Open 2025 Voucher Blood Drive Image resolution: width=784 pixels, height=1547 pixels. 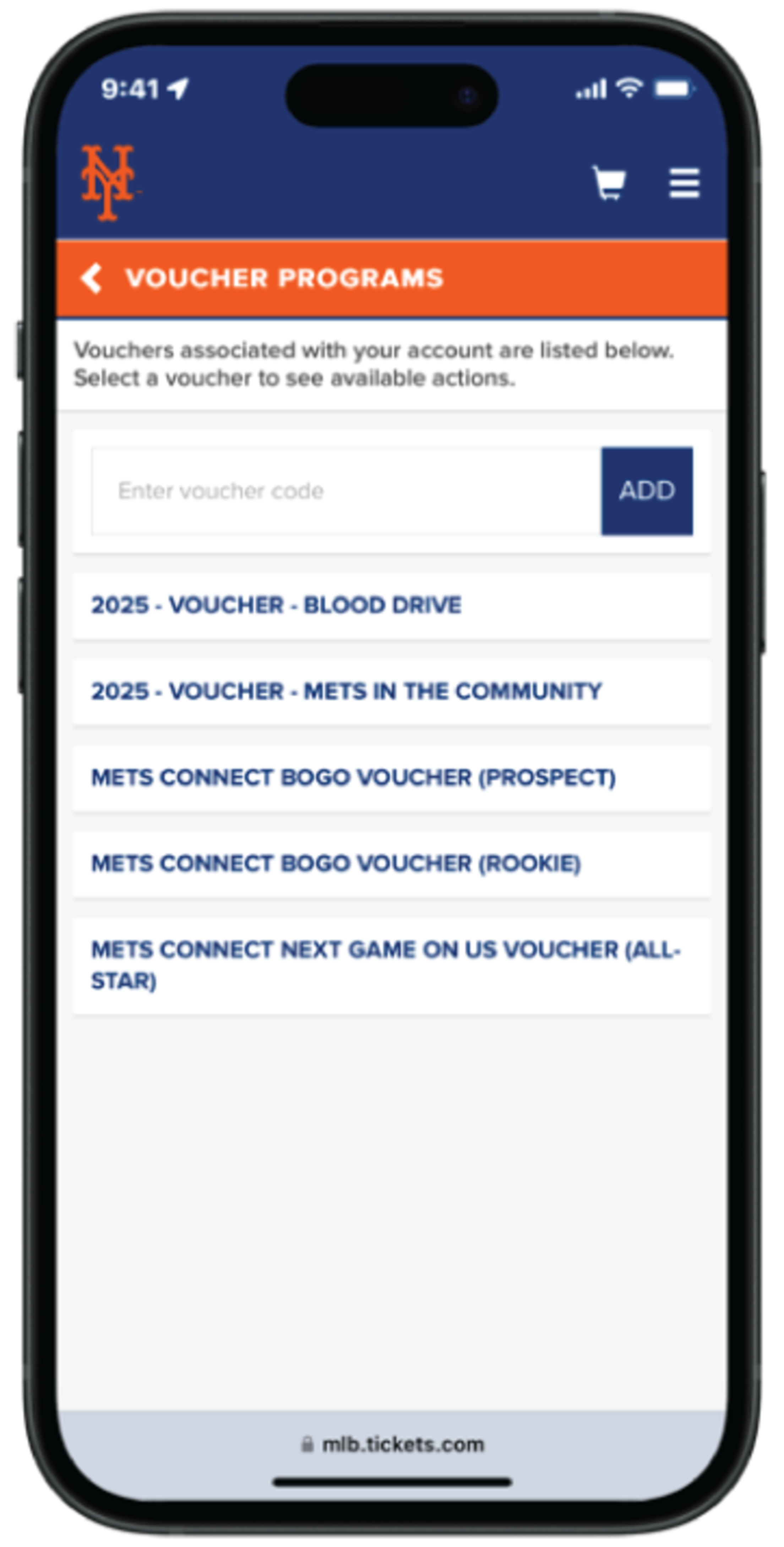pos(391,605)
